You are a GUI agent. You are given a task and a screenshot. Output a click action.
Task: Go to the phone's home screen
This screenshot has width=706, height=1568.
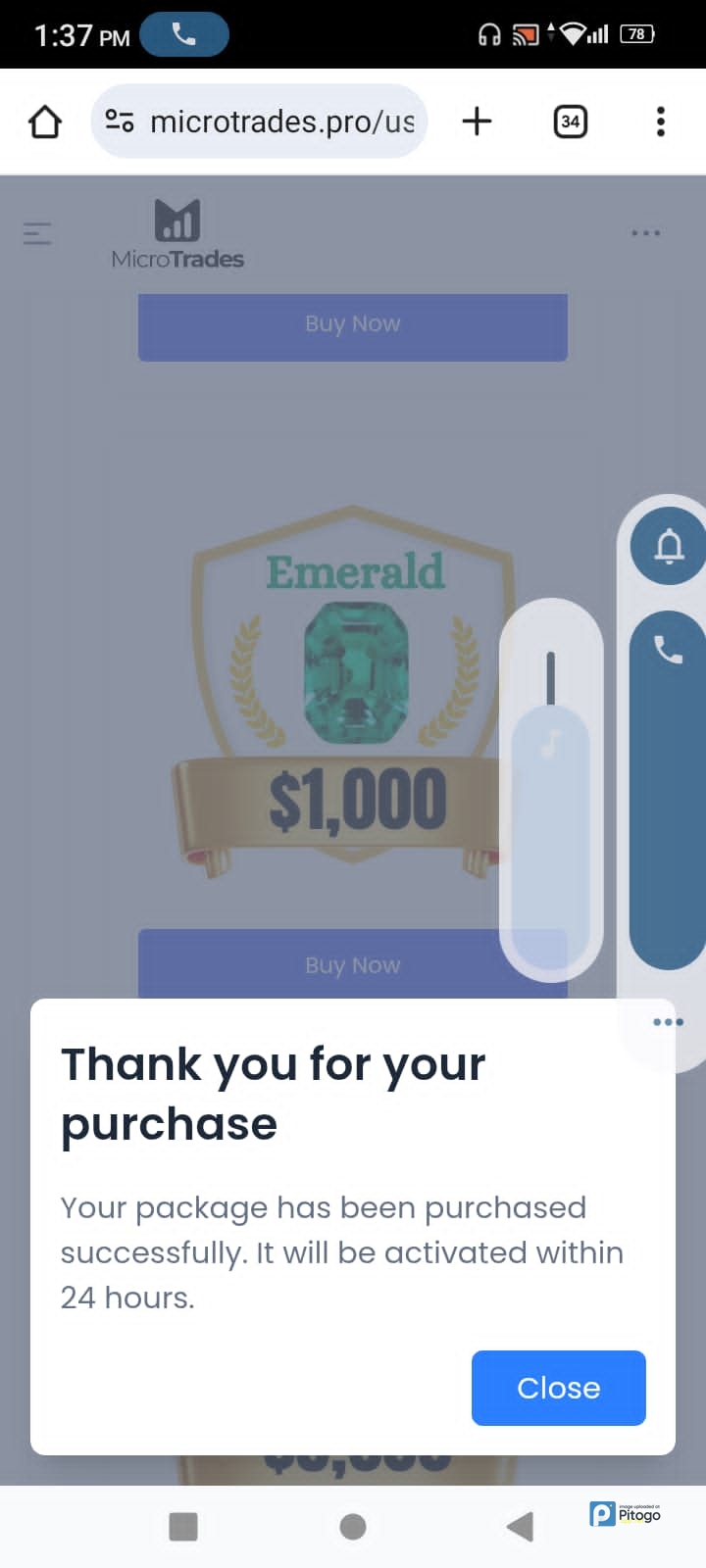coord(353,1526)
